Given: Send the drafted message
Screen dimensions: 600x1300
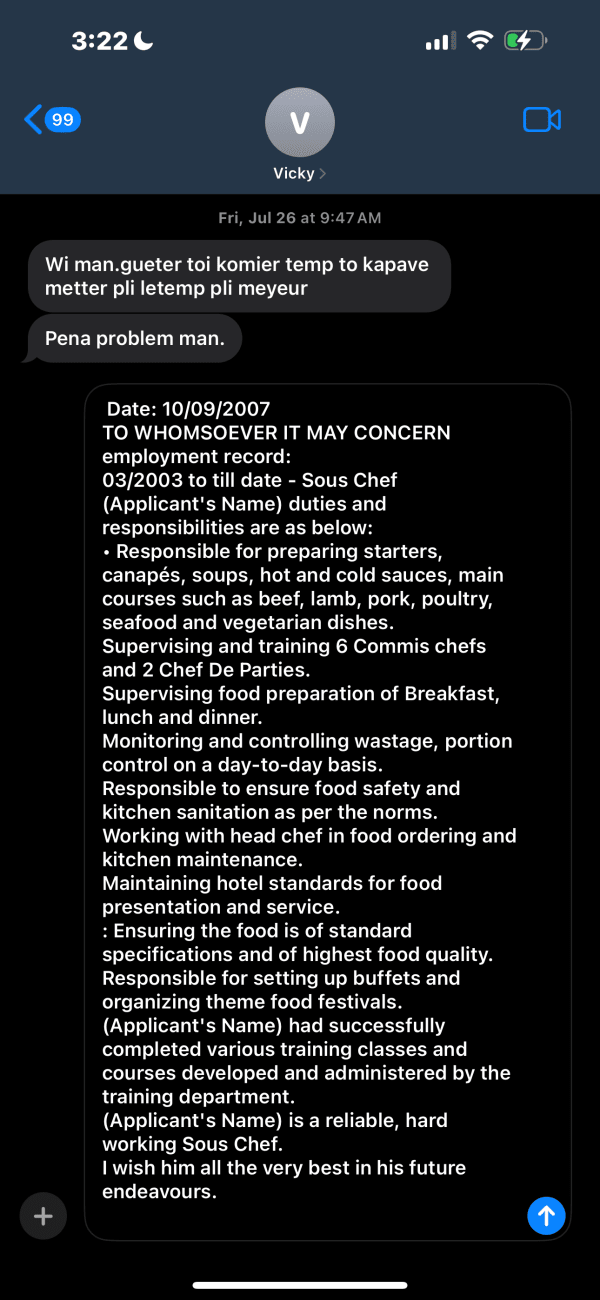Looking at the screenshot, I should click(546, 1216).
